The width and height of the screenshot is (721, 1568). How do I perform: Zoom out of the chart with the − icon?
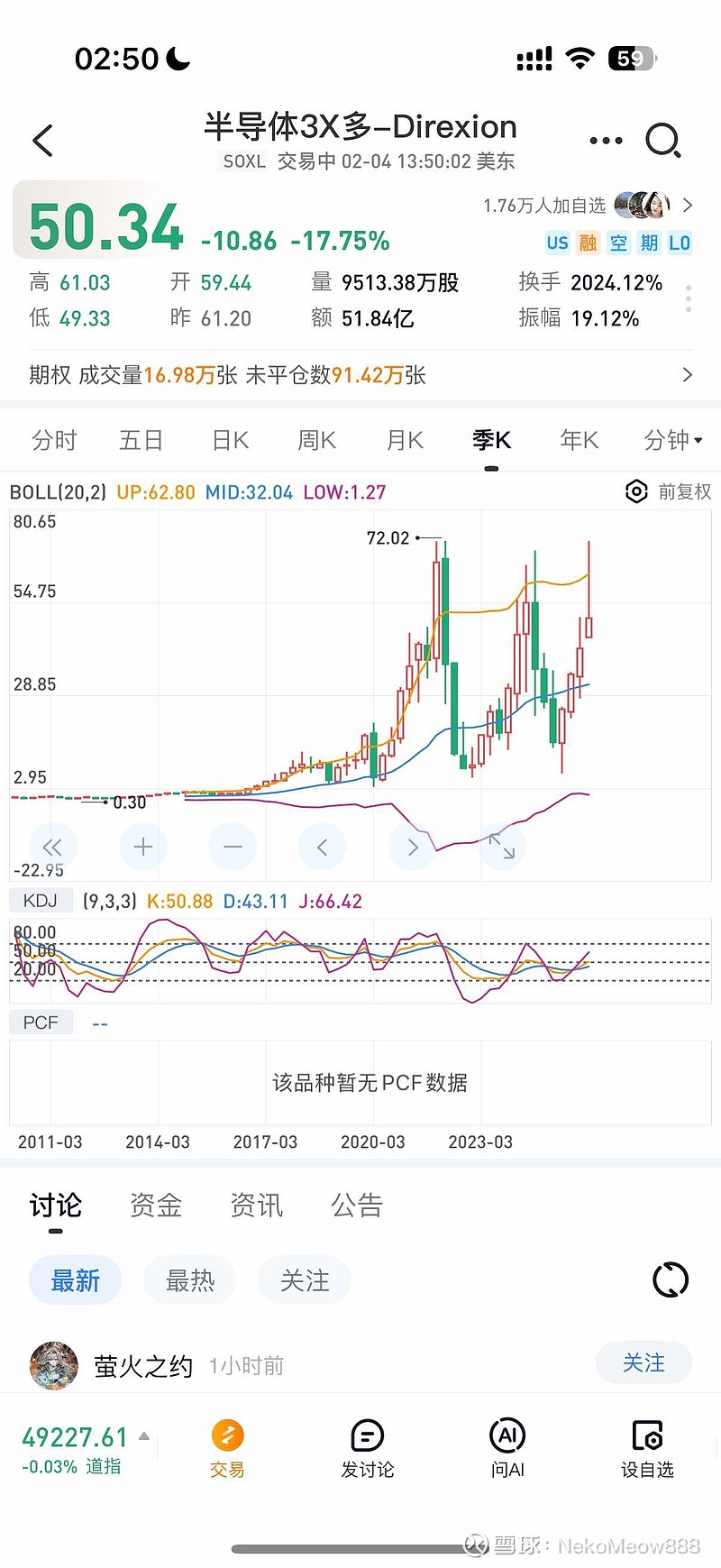click(233, 847)
